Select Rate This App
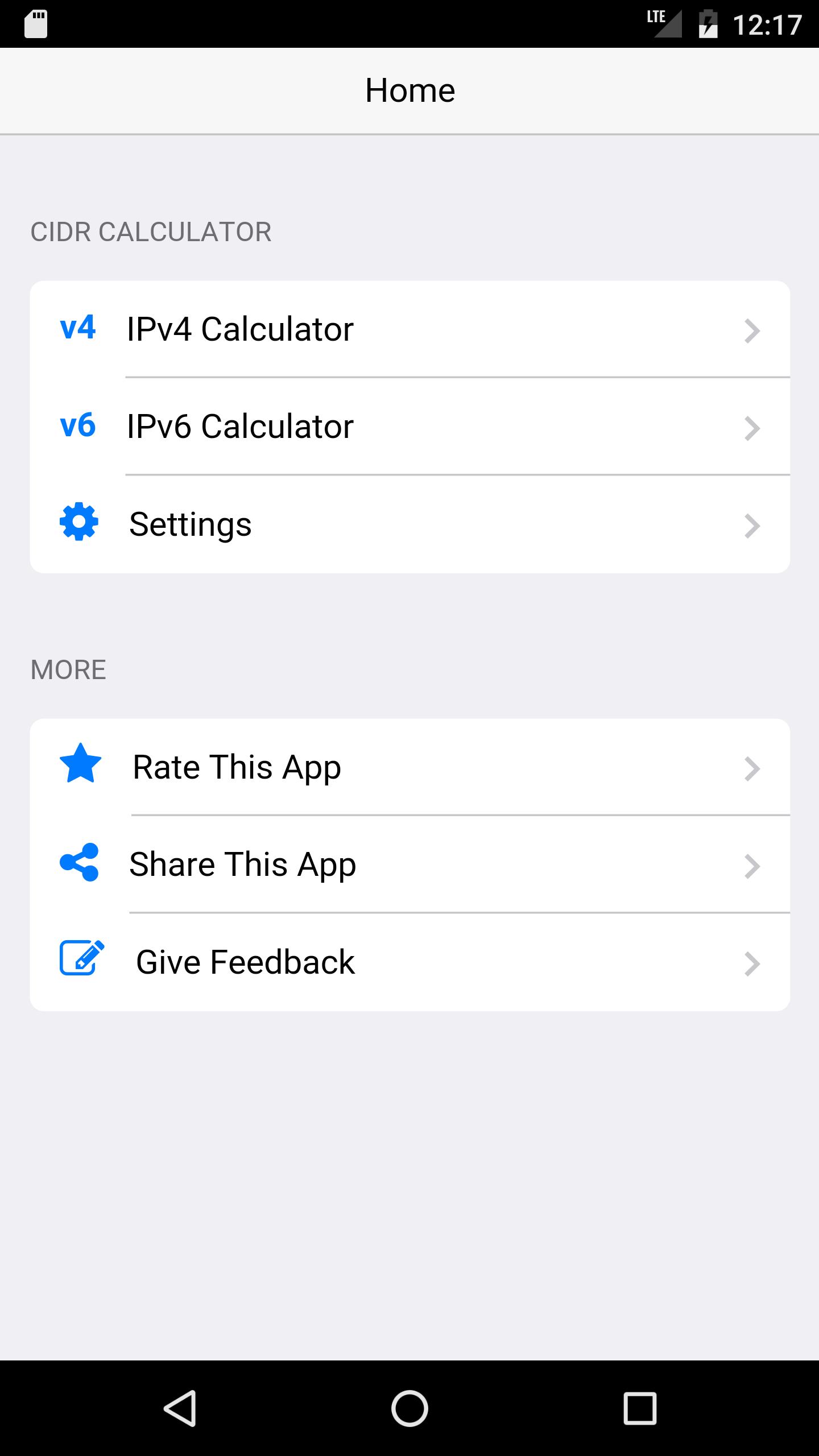 (x=409, y=767)
